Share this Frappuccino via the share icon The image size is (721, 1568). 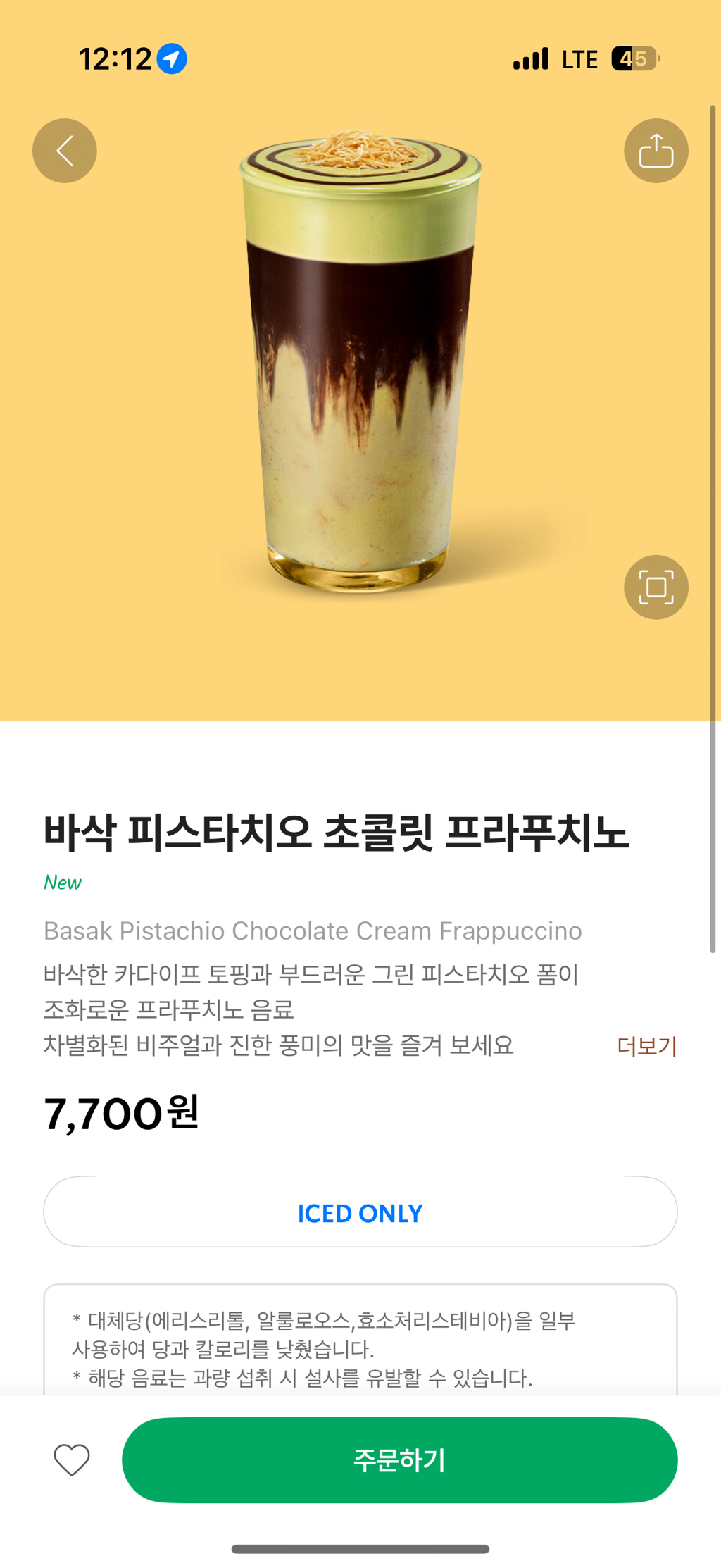click(656, 151)
